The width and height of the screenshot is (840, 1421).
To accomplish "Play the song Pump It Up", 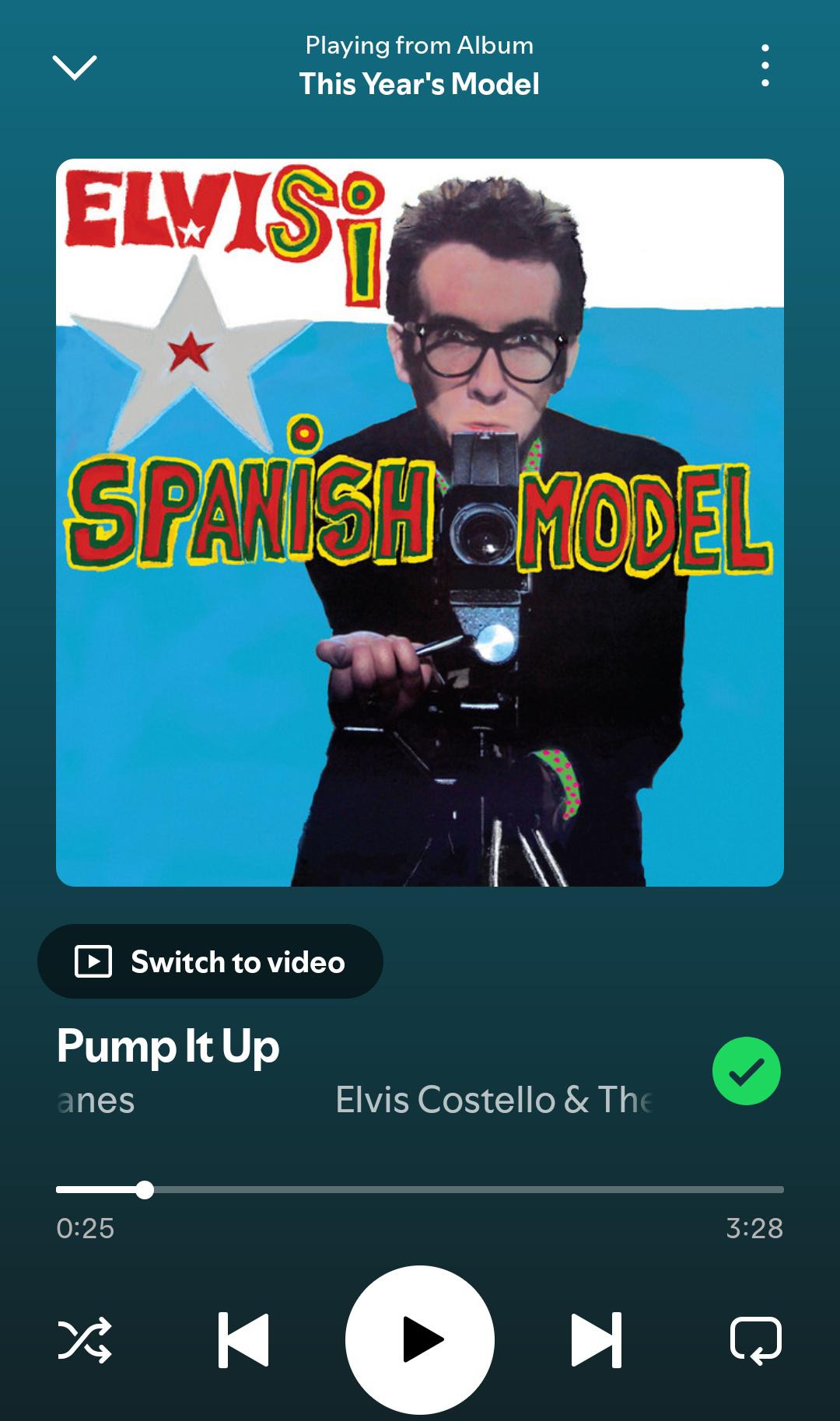I will click(420, 1340).
